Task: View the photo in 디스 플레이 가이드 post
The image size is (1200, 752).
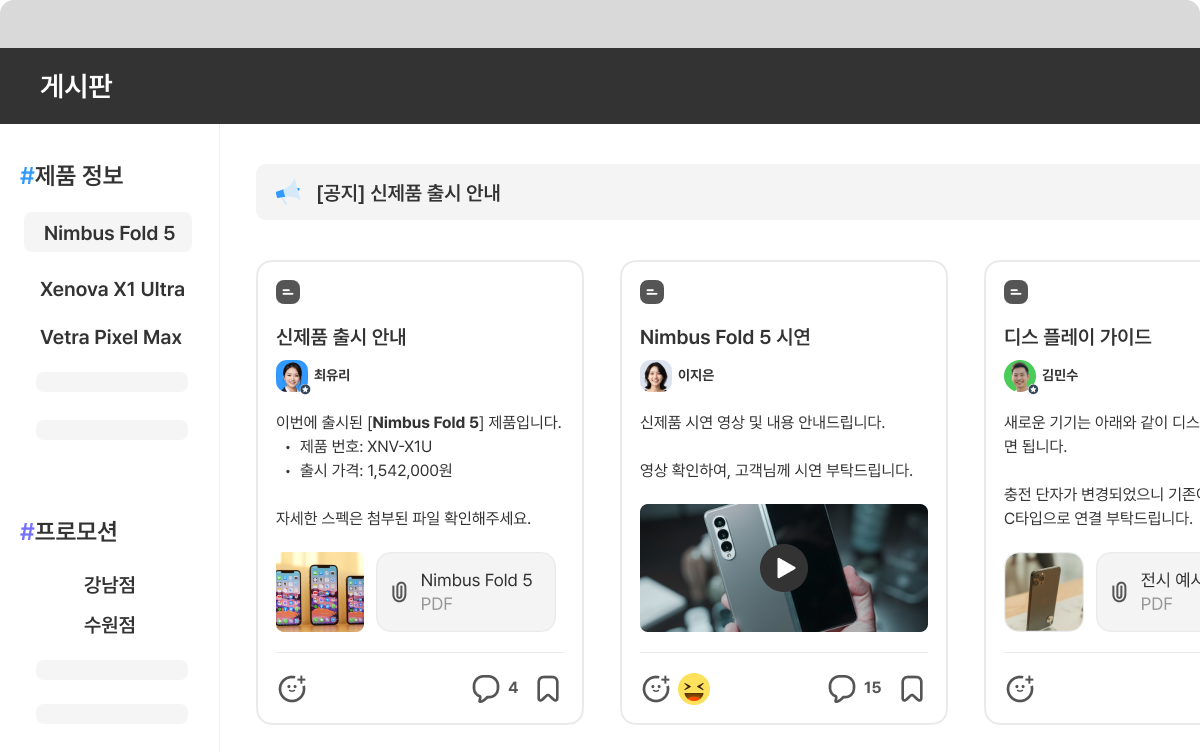Action: [x=1044, y=592]
